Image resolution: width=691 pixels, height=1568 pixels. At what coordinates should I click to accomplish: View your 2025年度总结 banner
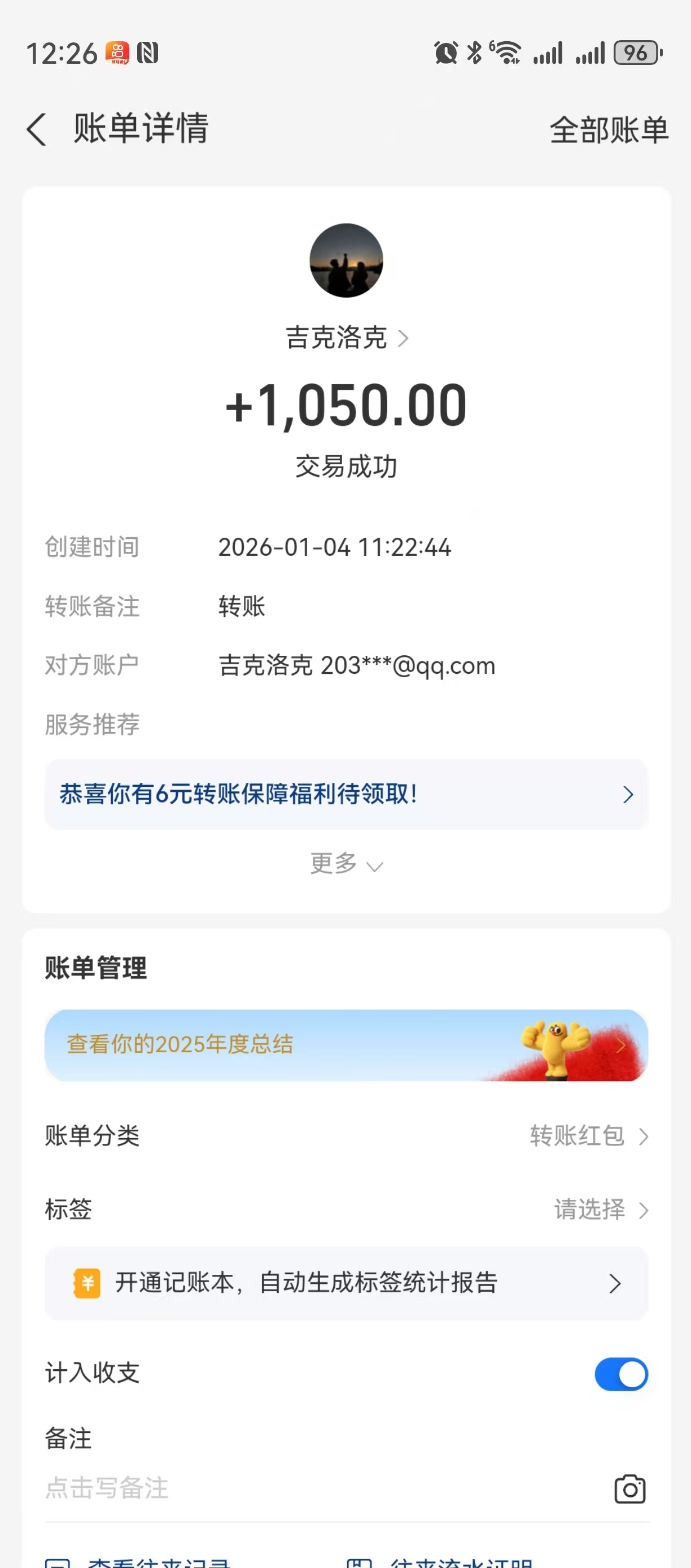point(346,1045)
